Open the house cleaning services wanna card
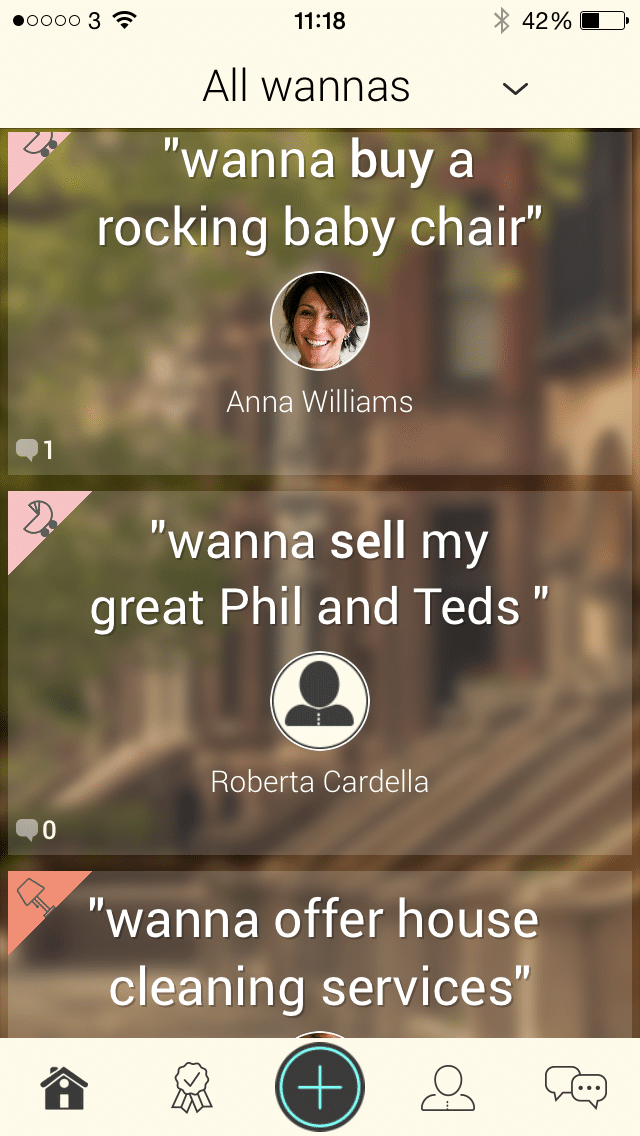The height and width of the screenshot is (1136, 640). coord(320,953)
